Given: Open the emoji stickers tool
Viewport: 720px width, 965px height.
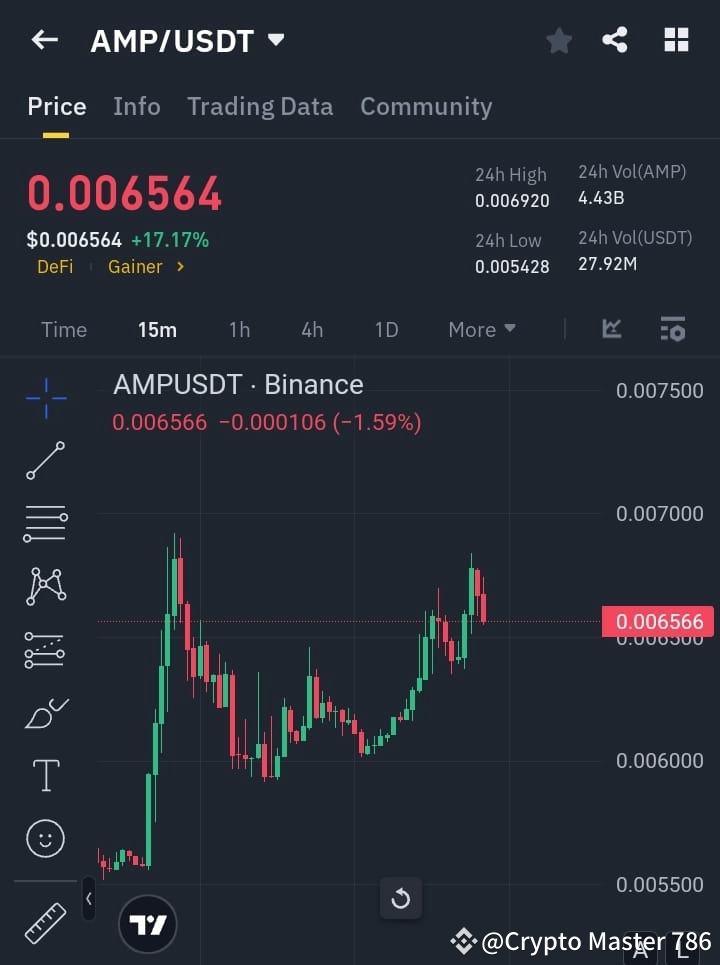Looking at the screenshot, I should pos(45,838).
